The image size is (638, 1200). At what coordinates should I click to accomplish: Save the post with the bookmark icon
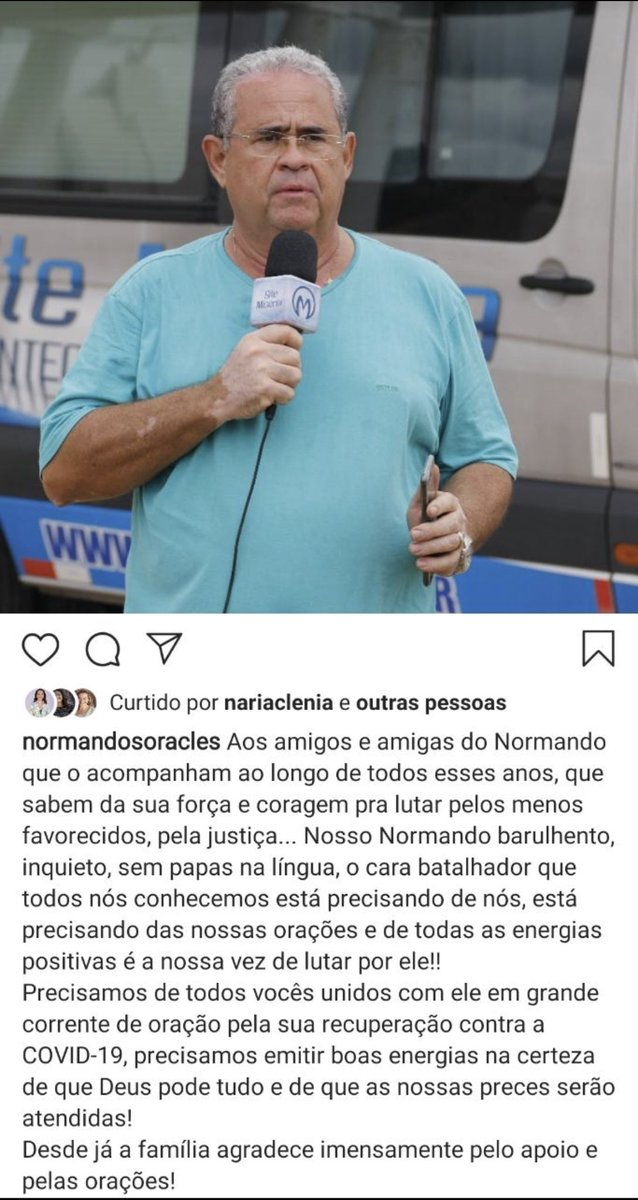[598, 649]
